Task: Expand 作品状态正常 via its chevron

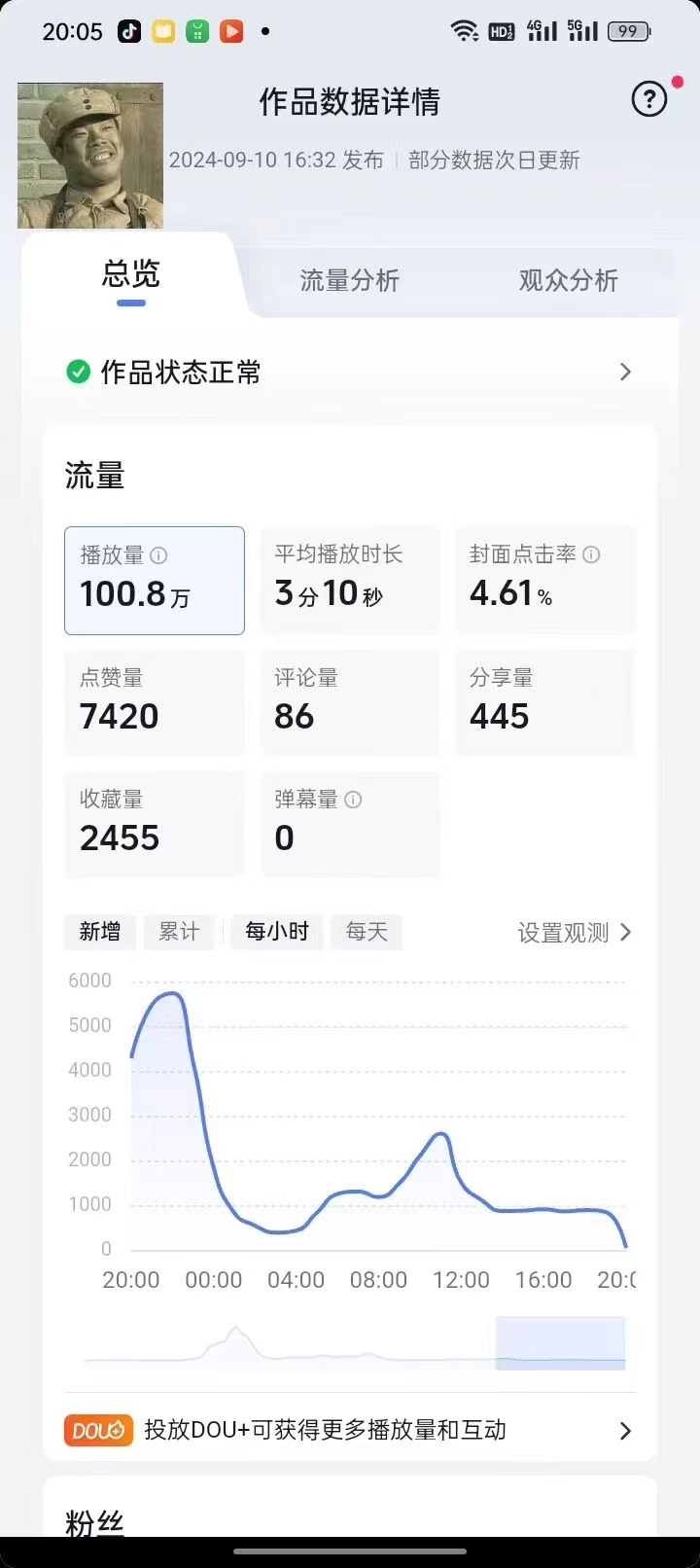Action: pyautogui.click(x=625, y=372)
